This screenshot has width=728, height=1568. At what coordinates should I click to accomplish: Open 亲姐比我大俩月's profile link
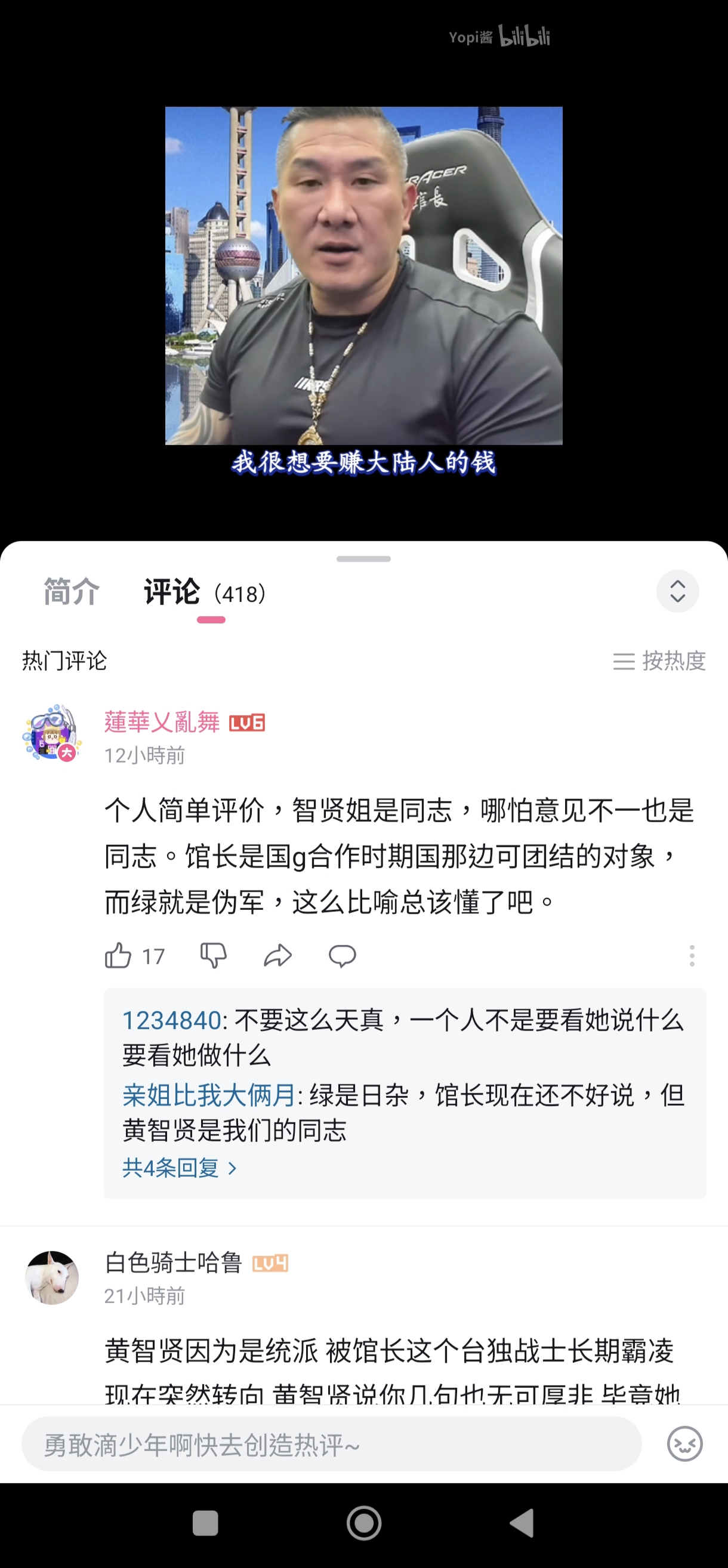[x=209, y=1095]
